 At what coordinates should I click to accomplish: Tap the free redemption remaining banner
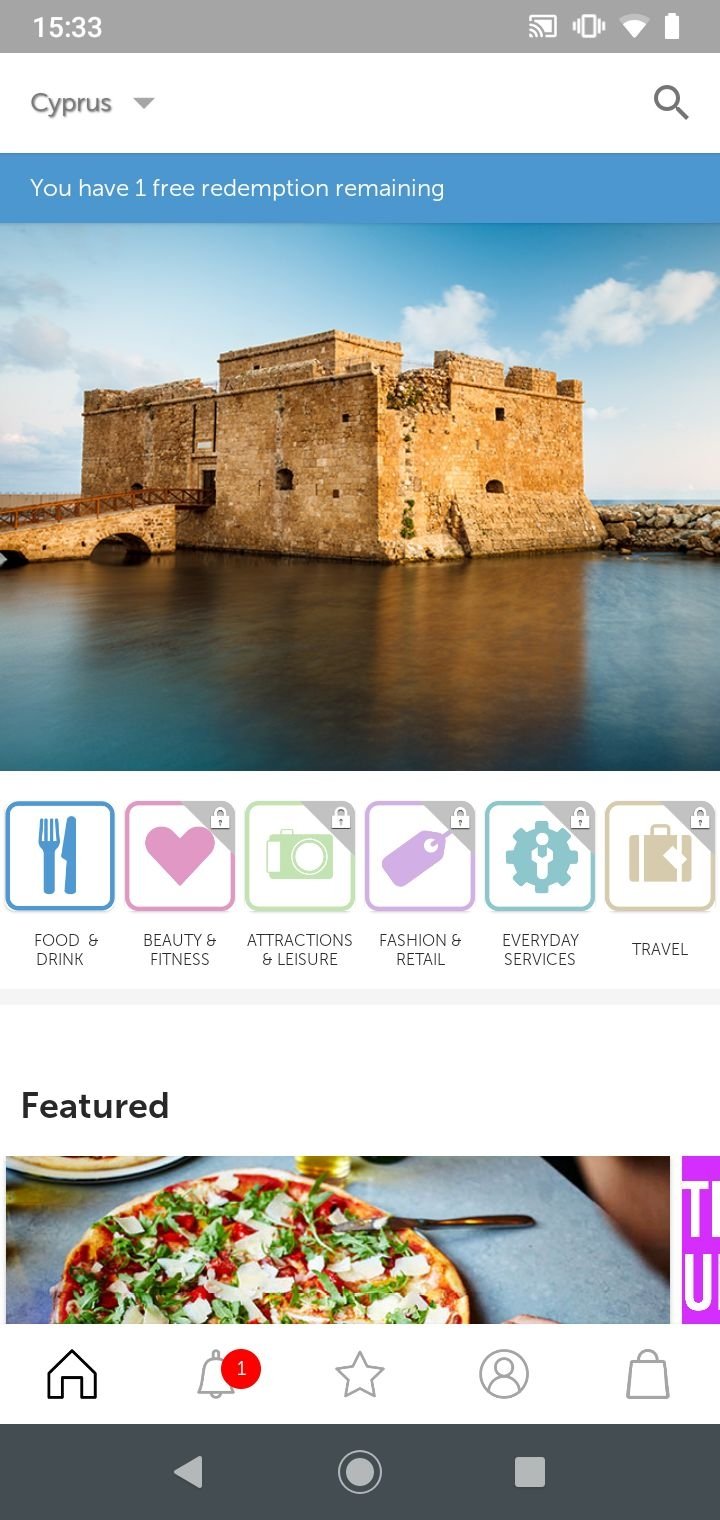pyautogui.click(x=360, y=188)
